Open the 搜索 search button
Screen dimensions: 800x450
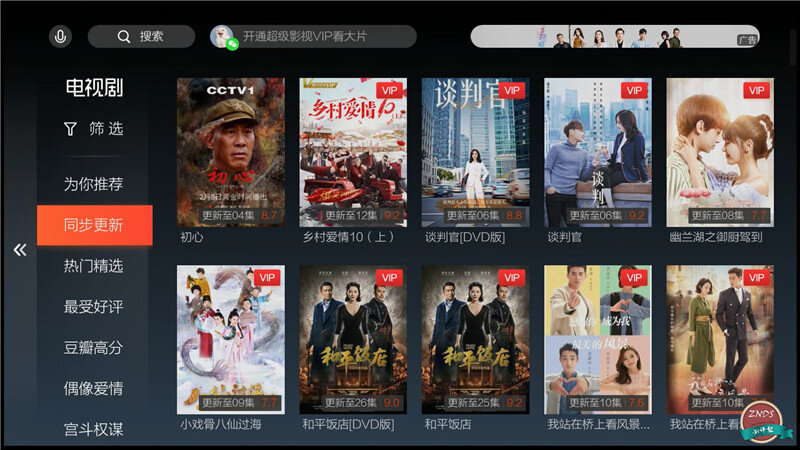(x=141, y=36)
